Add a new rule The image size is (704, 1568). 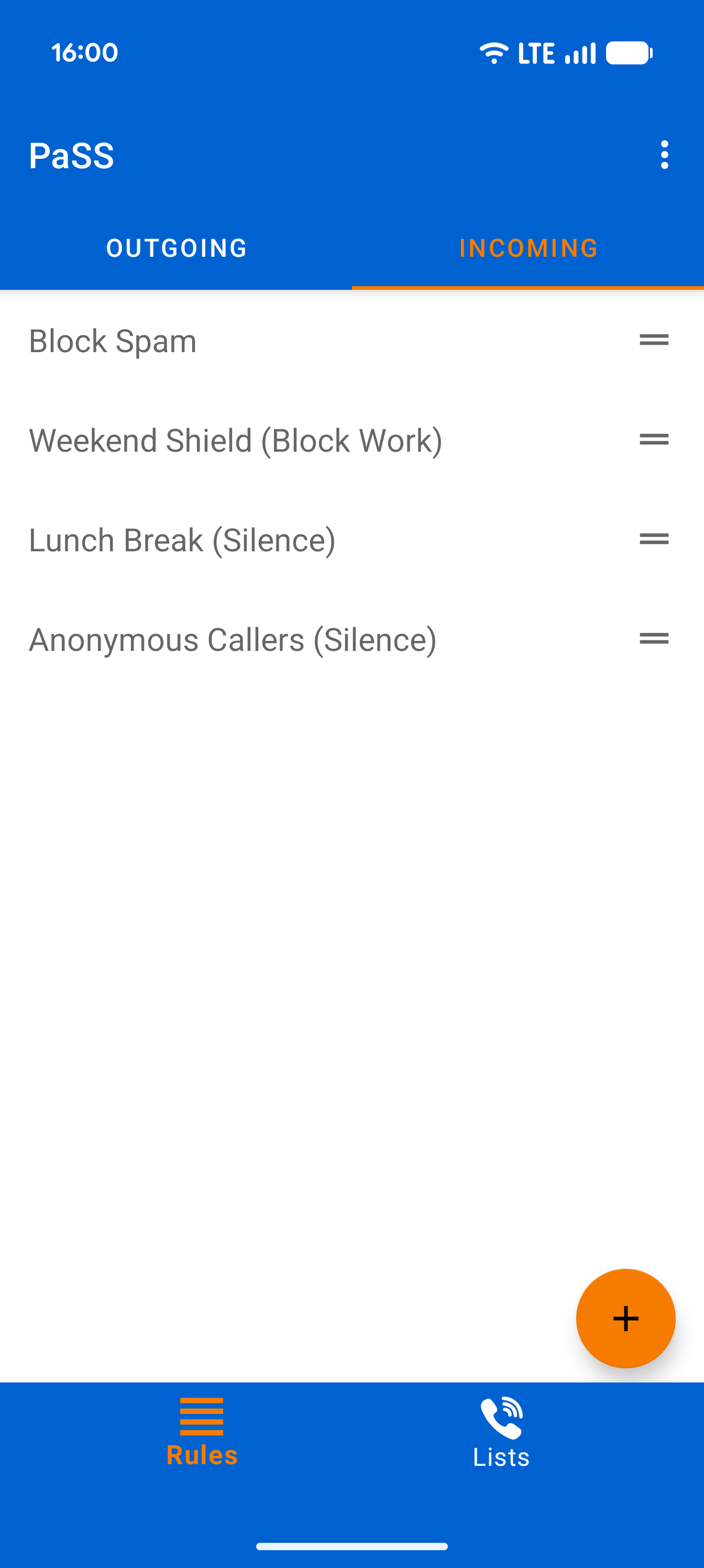coord(625,1318)
